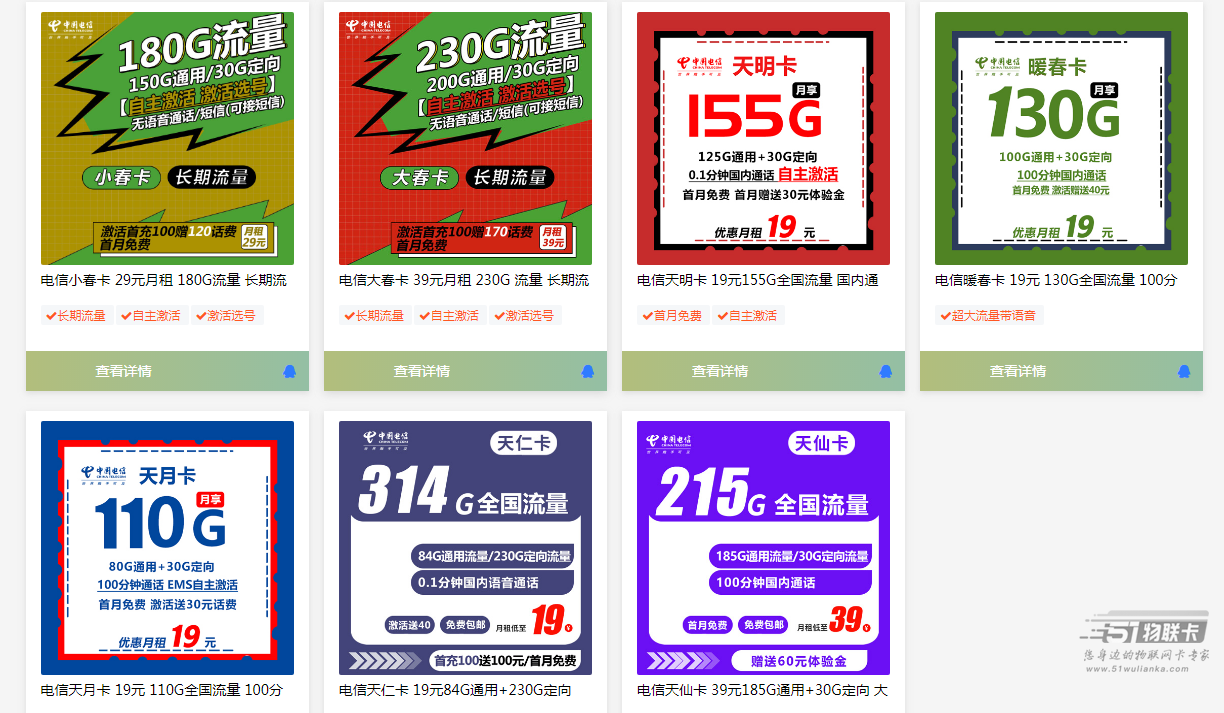Open title link 电信天月卡 19元 110G全国流量
This screenshot has width=1224, height=713.
(x=162, y=690)
